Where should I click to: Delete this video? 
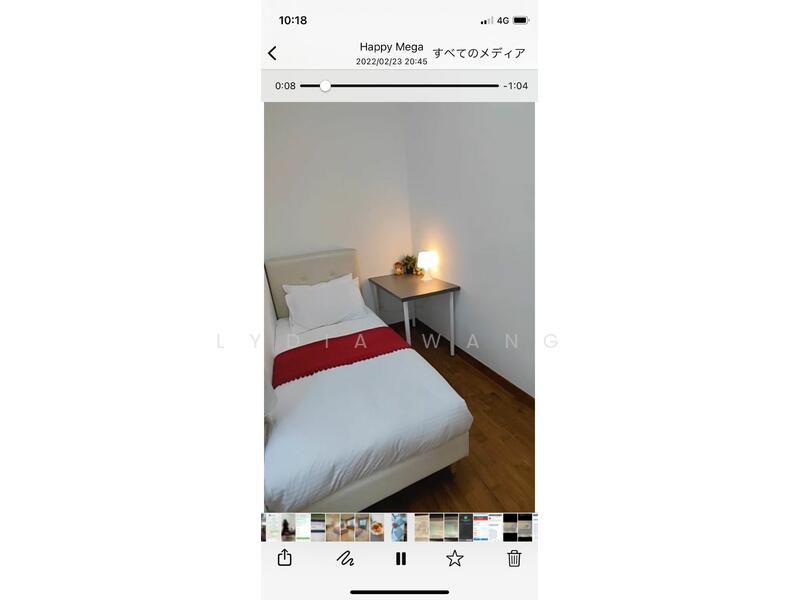[514, 558]
